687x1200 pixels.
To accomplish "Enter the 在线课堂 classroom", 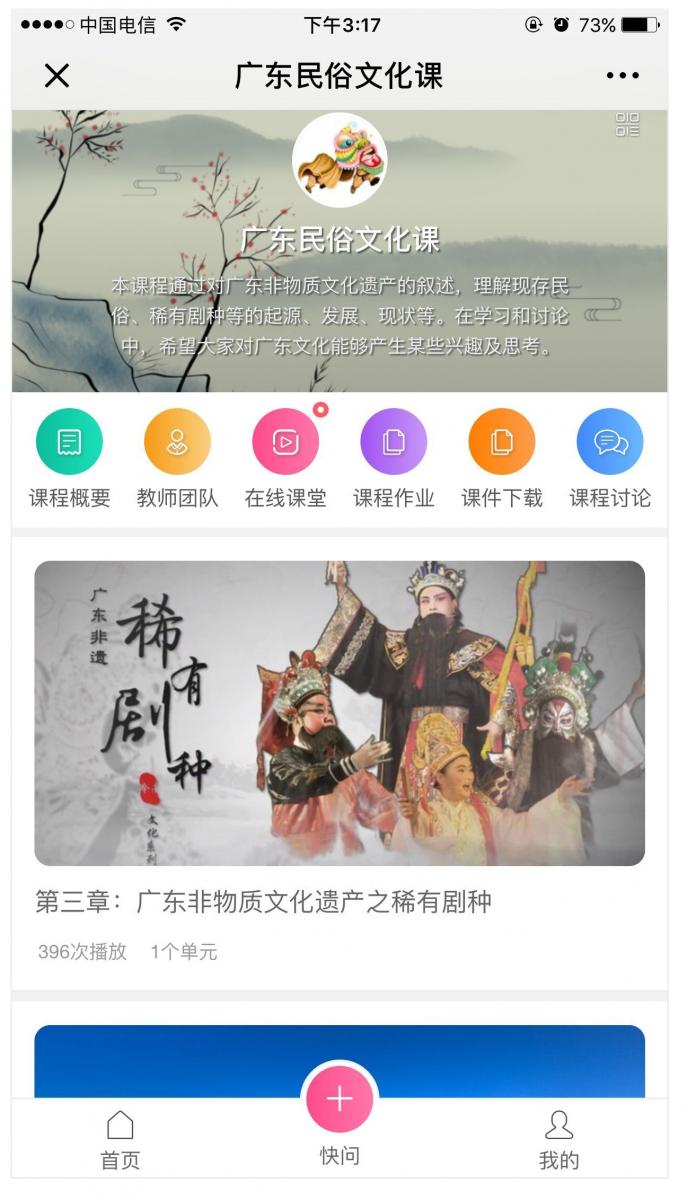I will pos(286,443).
